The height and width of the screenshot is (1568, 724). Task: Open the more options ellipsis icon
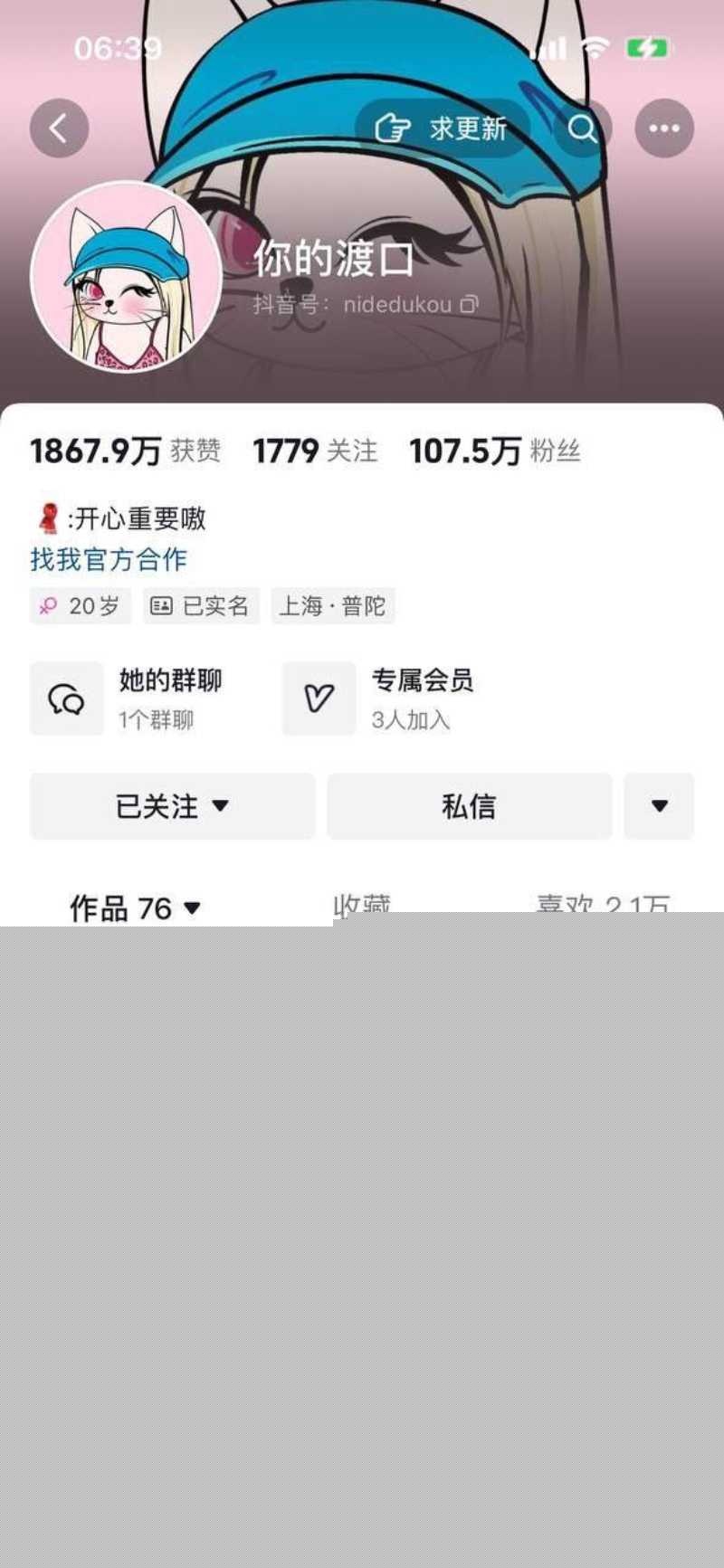tap(663, 129)
